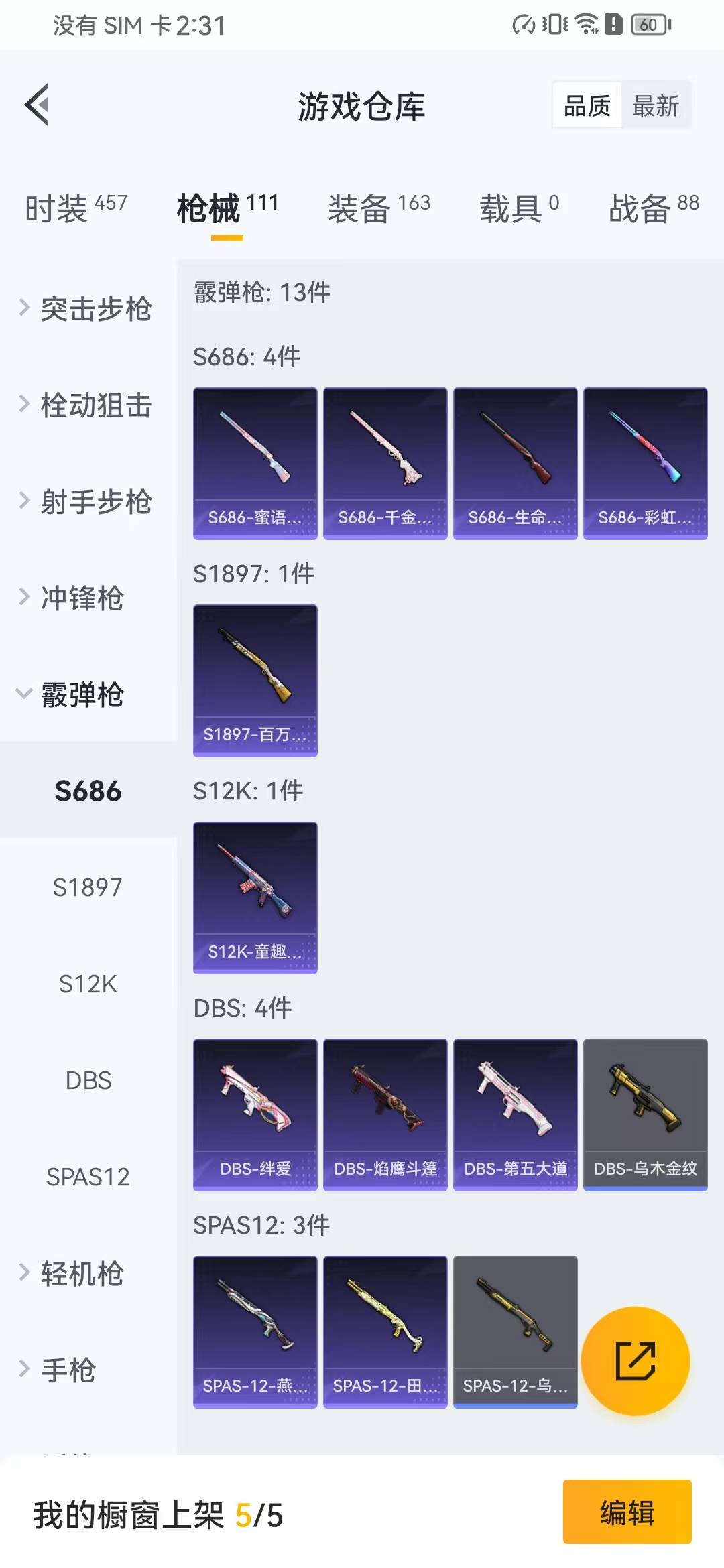724x1568 pixels.
Task: Switch to the 时装 tab
Action: (x=75, y=208)
